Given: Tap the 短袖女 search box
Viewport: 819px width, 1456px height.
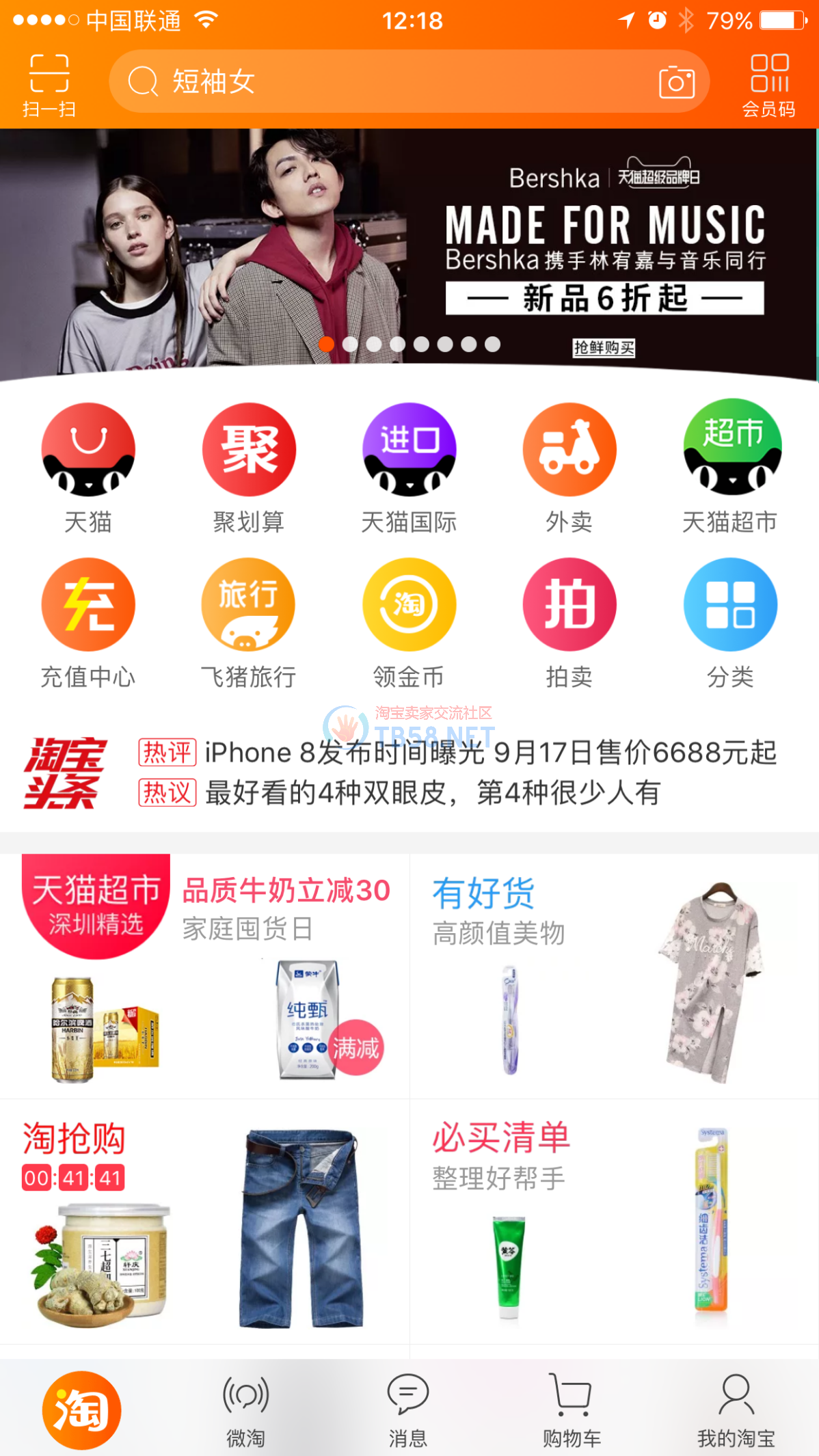Looking at the screenshot, I should [x=383, y=82].
